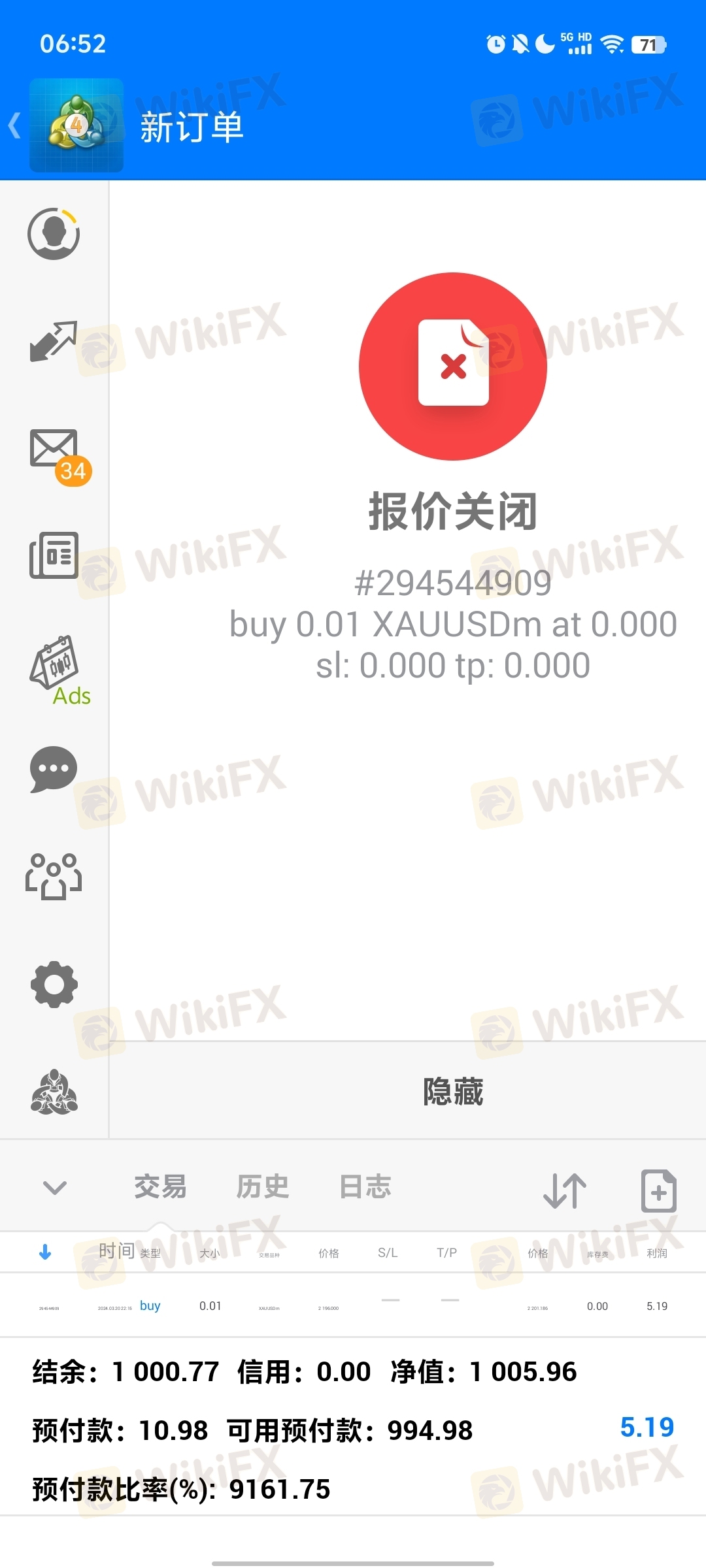Open the about icon in the sidebar

coord(54,1091)
